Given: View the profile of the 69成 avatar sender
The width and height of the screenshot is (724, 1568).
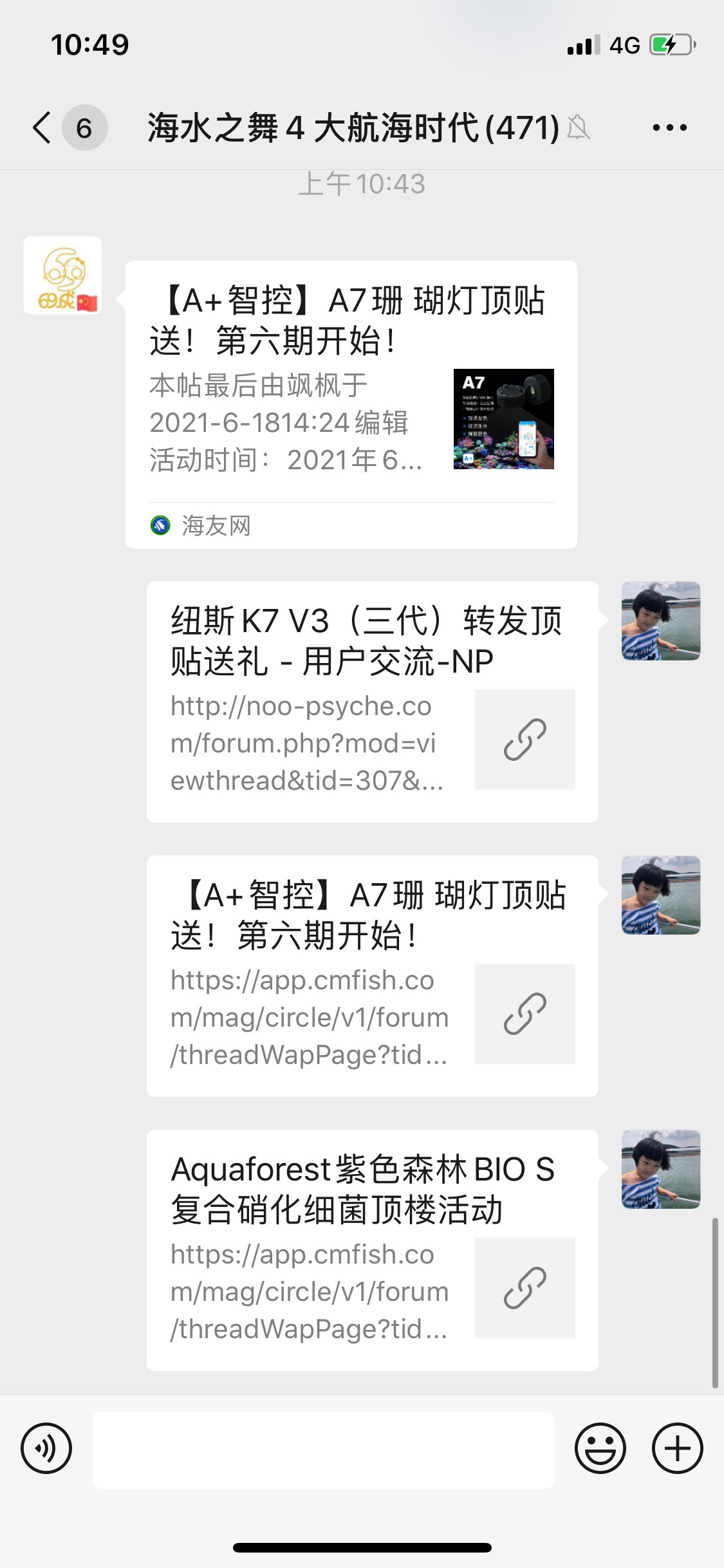Looking at the screenshot, I should click(62, 275).
